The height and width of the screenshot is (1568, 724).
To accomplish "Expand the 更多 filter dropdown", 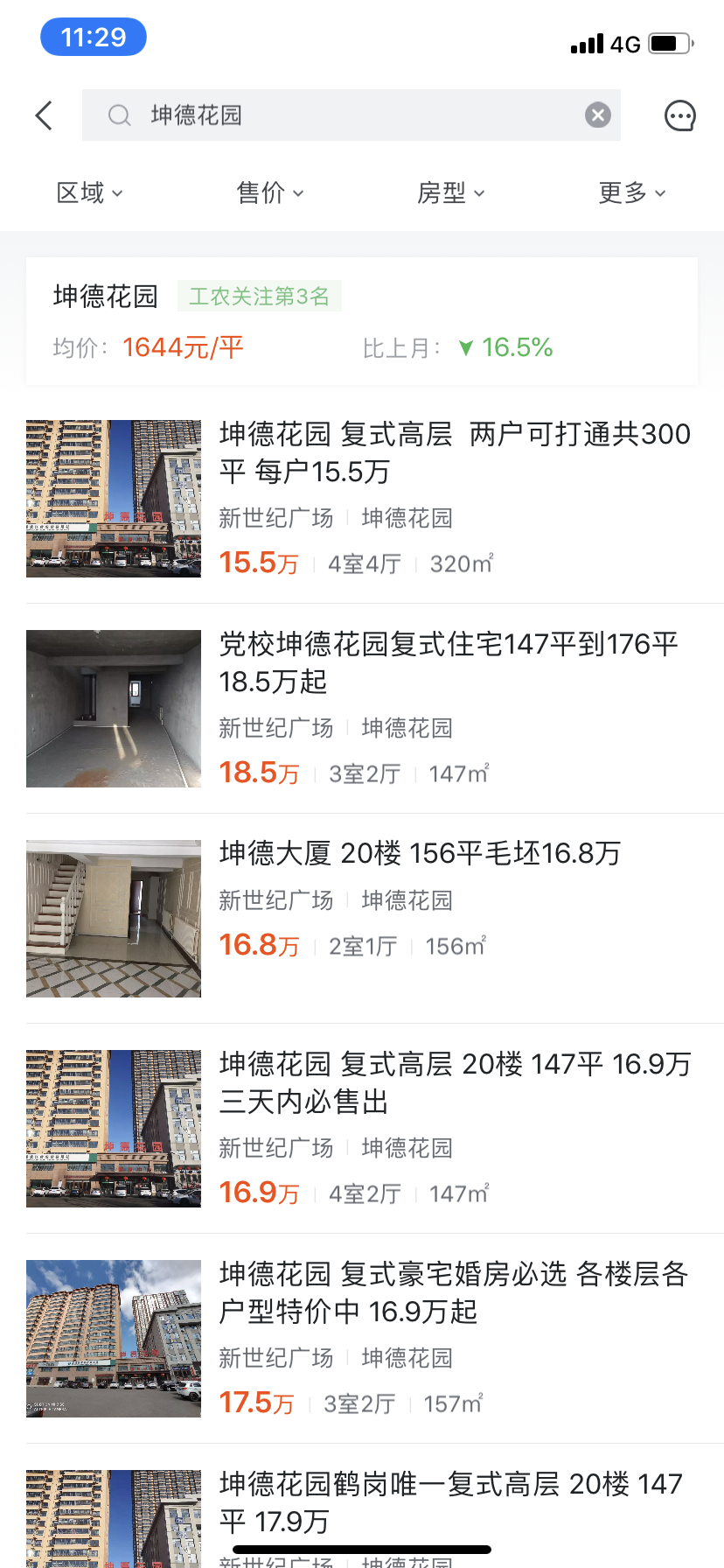I will (x=632, y=192).
